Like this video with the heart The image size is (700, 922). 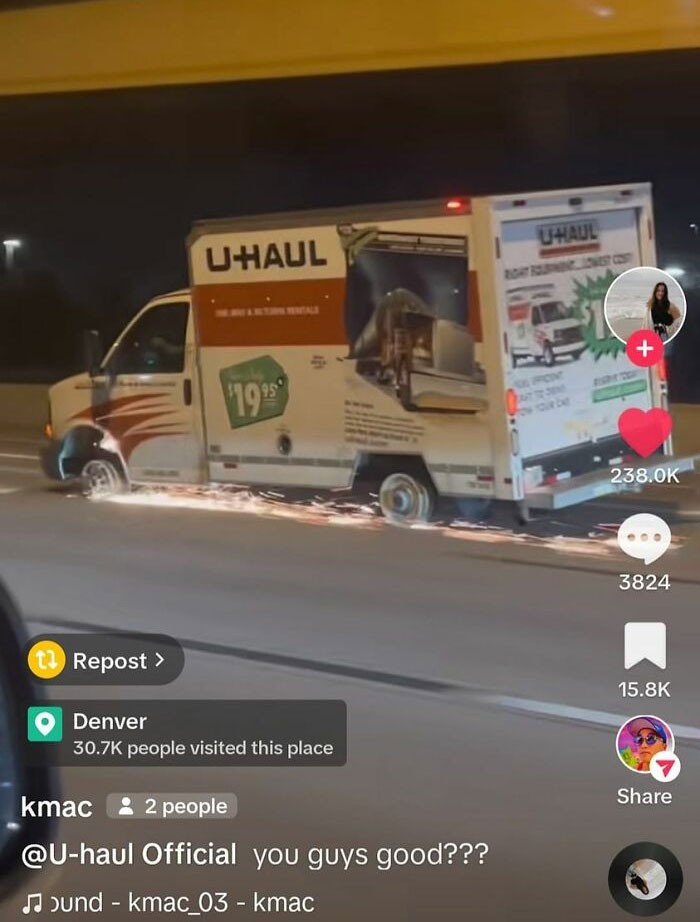[645, 432]
